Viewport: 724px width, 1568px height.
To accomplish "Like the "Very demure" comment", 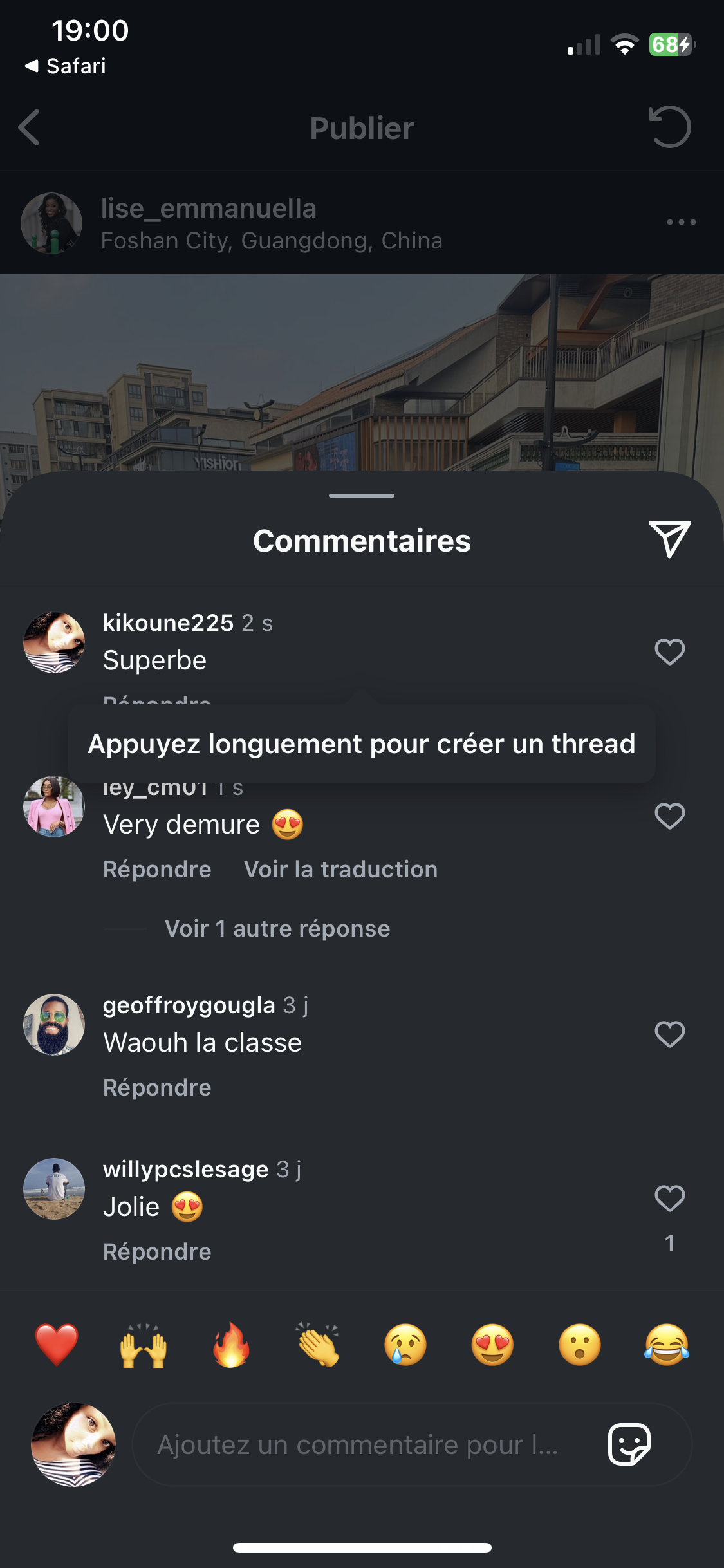I will coord(669,816).
